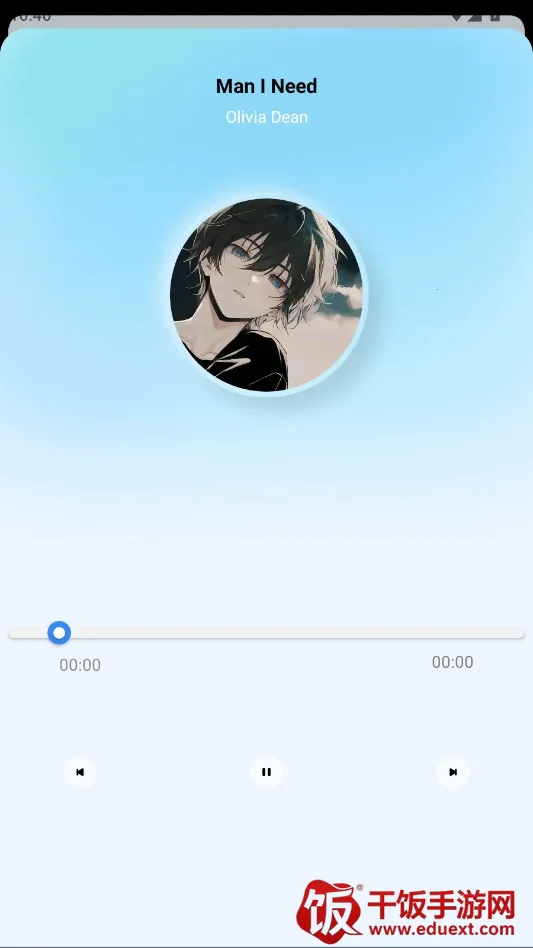Pause the current song
Screen dimensions: 533x948
coord(266,772)
